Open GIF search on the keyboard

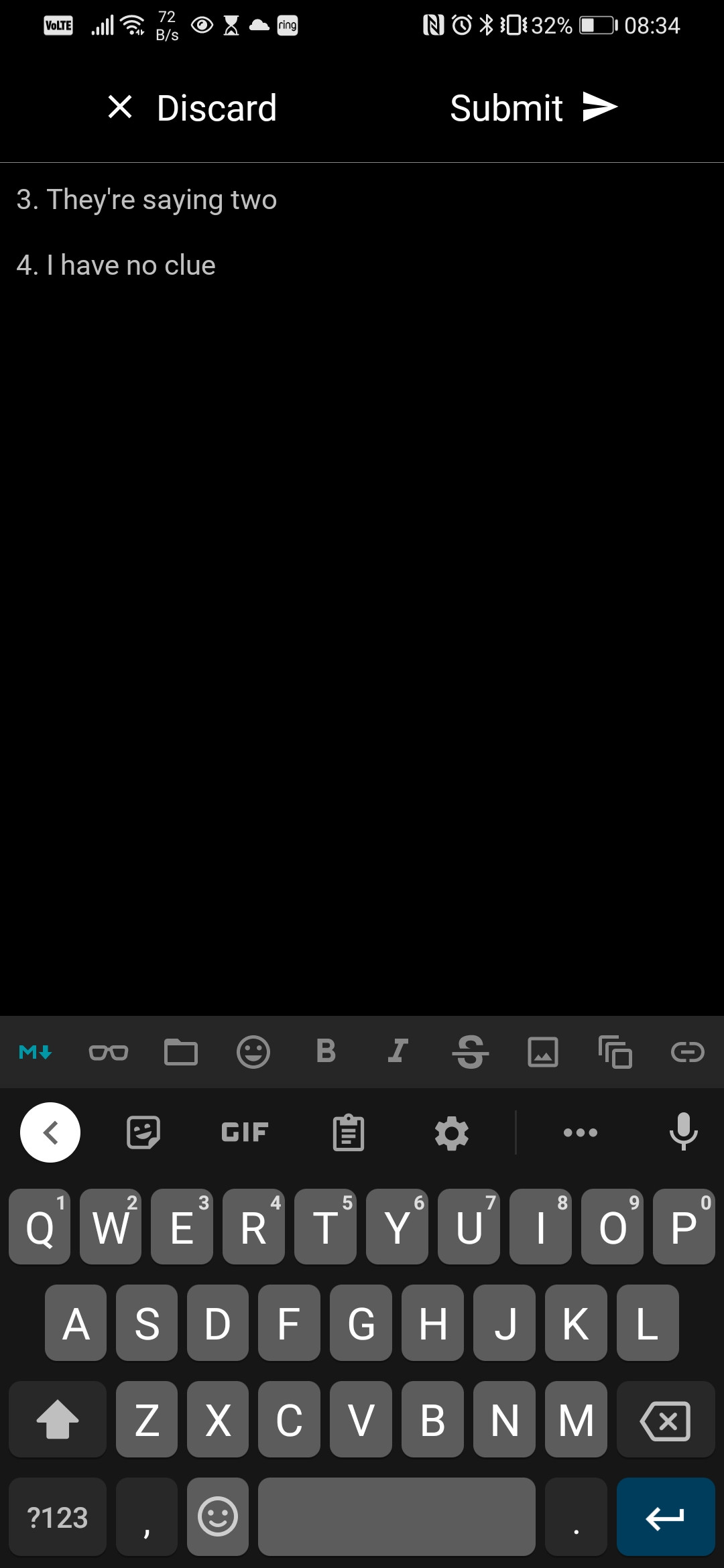tap(245, 1132)
